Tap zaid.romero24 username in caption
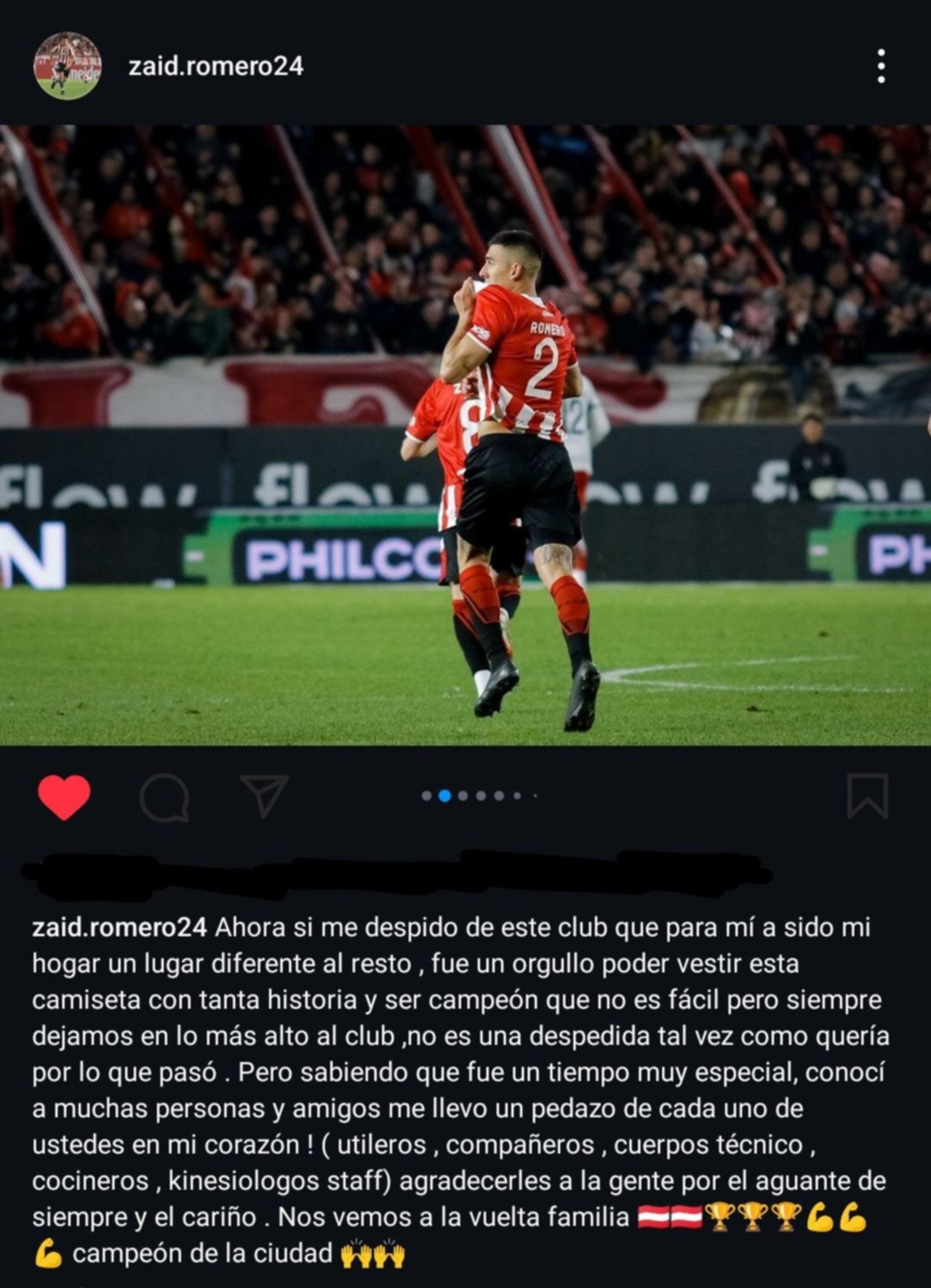 119,928
